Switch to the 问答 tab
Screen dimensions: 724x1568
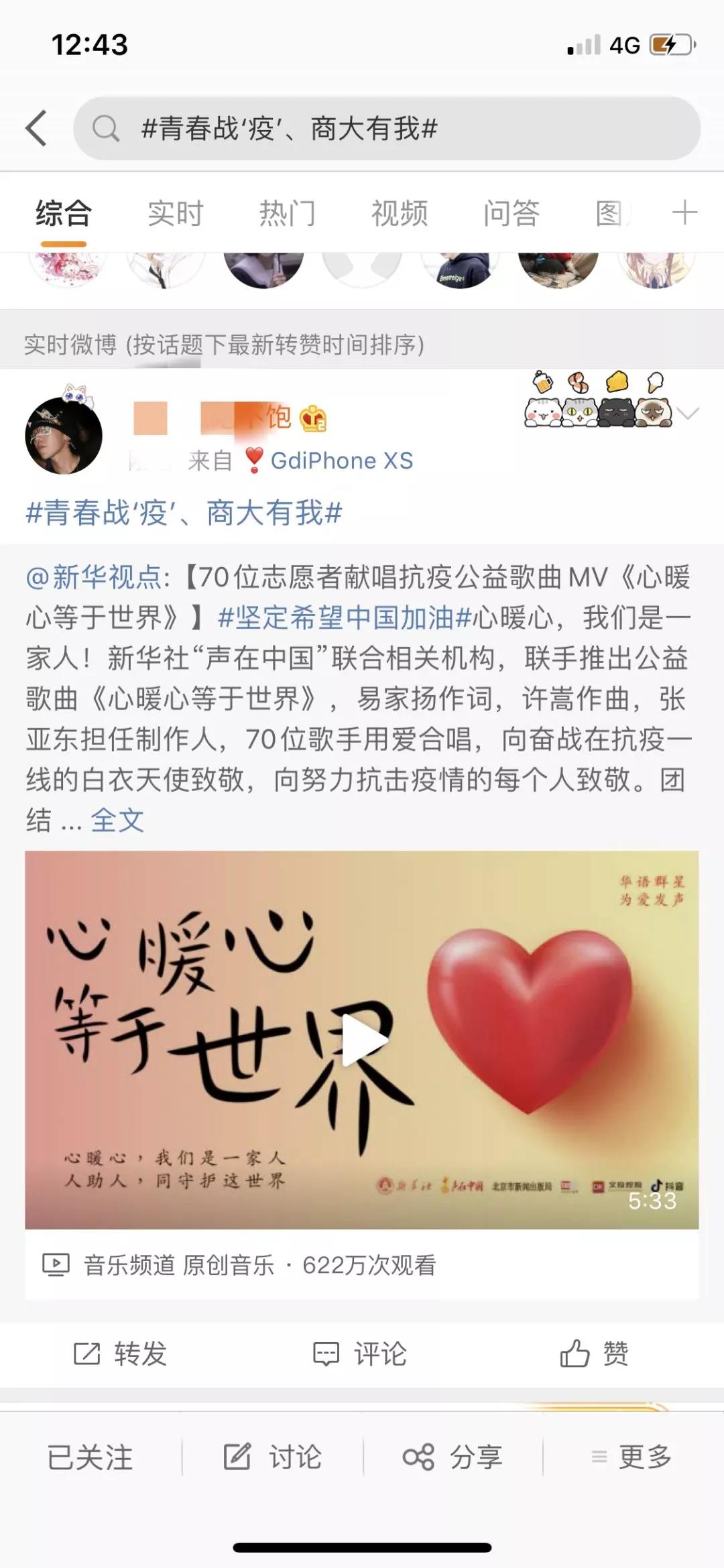(x=511, y=214)
